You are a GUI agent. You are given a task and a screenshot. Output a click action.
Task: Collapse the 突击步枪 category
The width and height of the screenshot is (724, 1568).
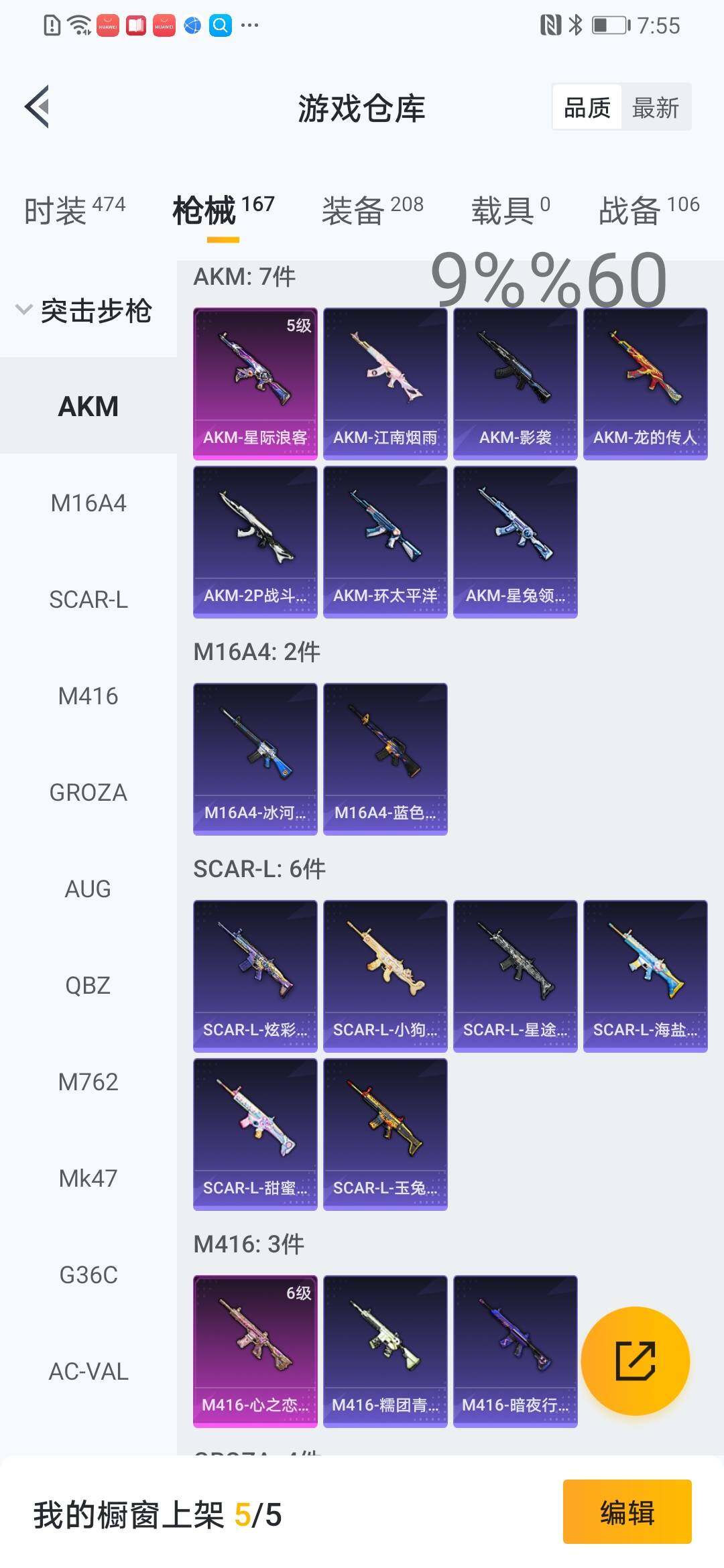85,310
